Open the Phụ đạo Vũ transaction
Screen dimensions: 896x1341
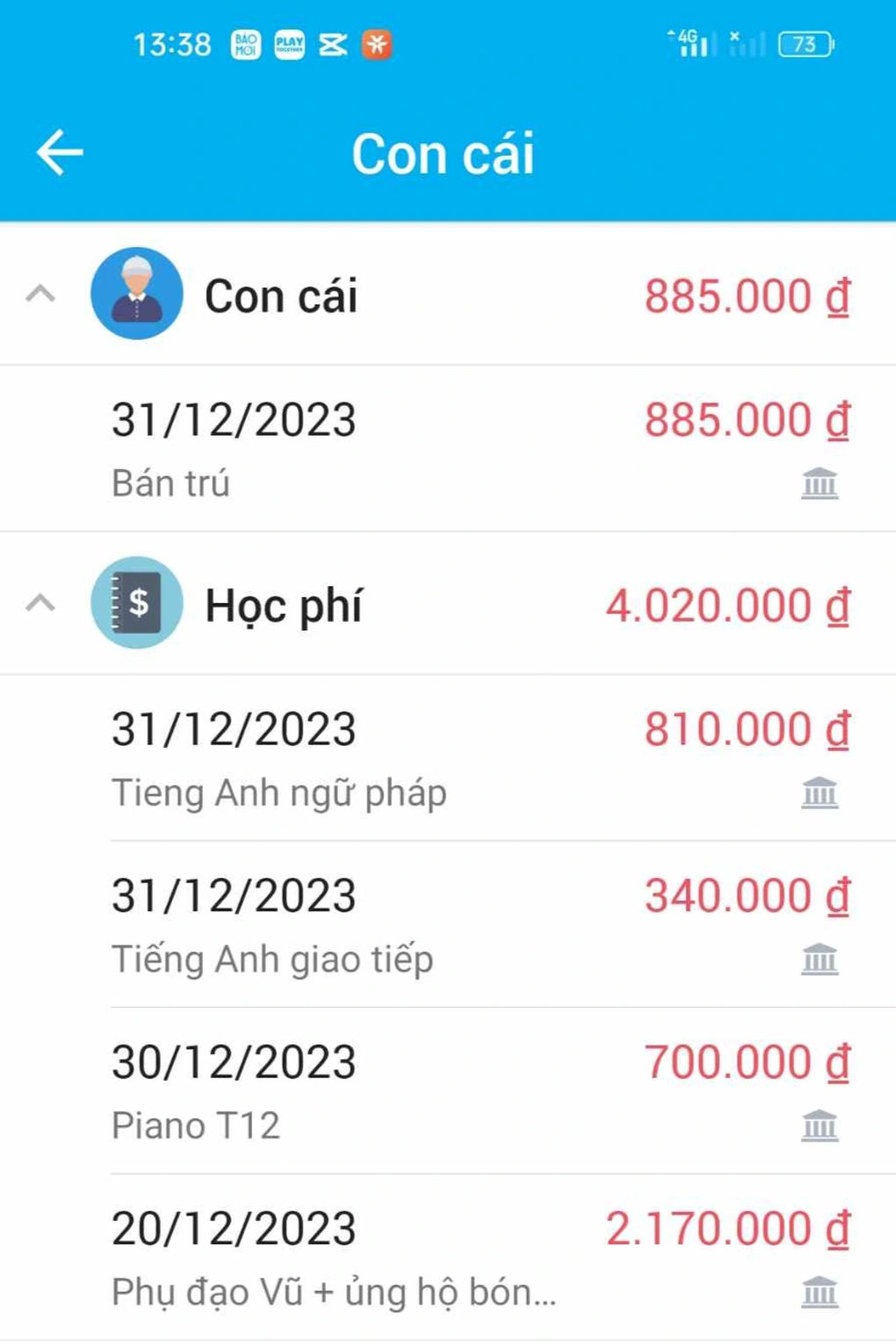click(448, 1257)
